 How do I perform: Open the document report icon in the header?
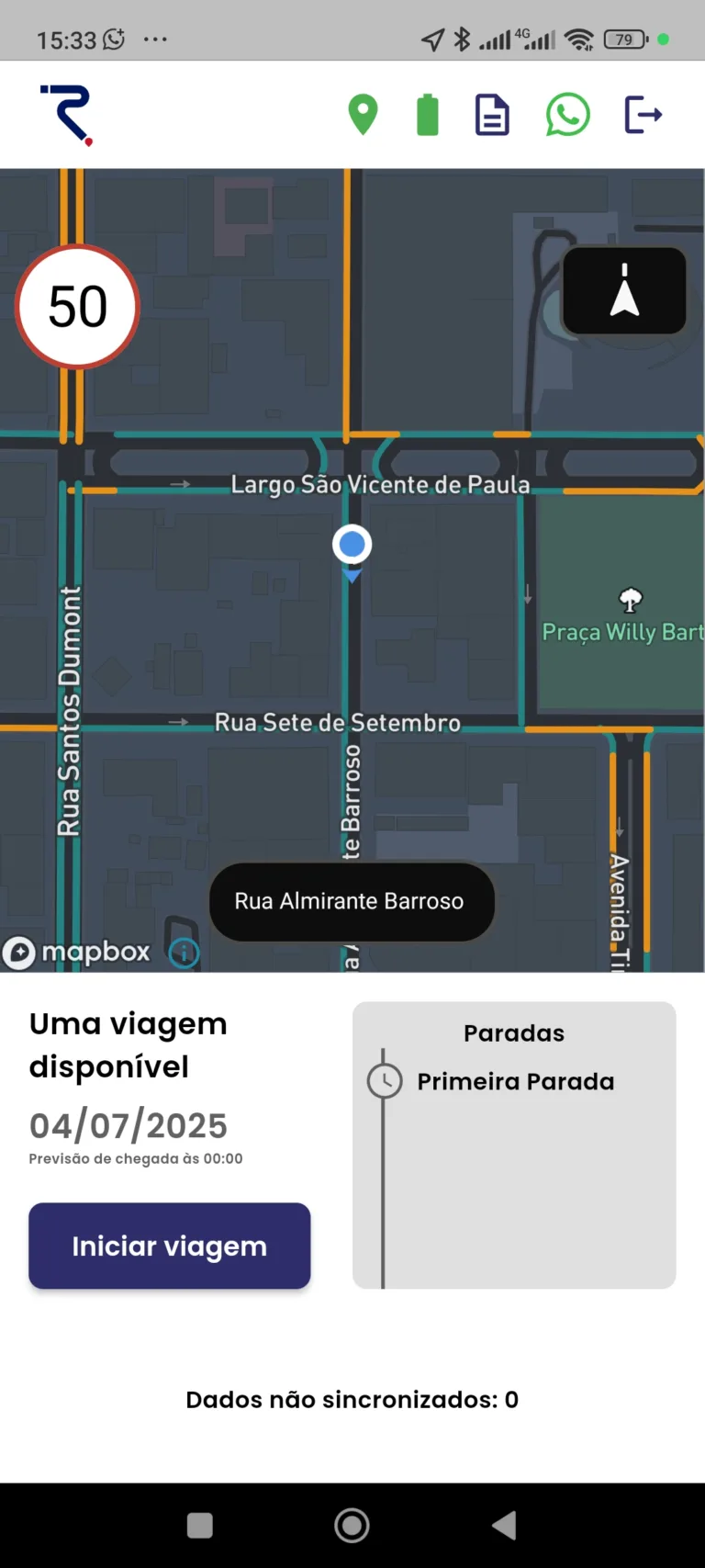(492, 114)
